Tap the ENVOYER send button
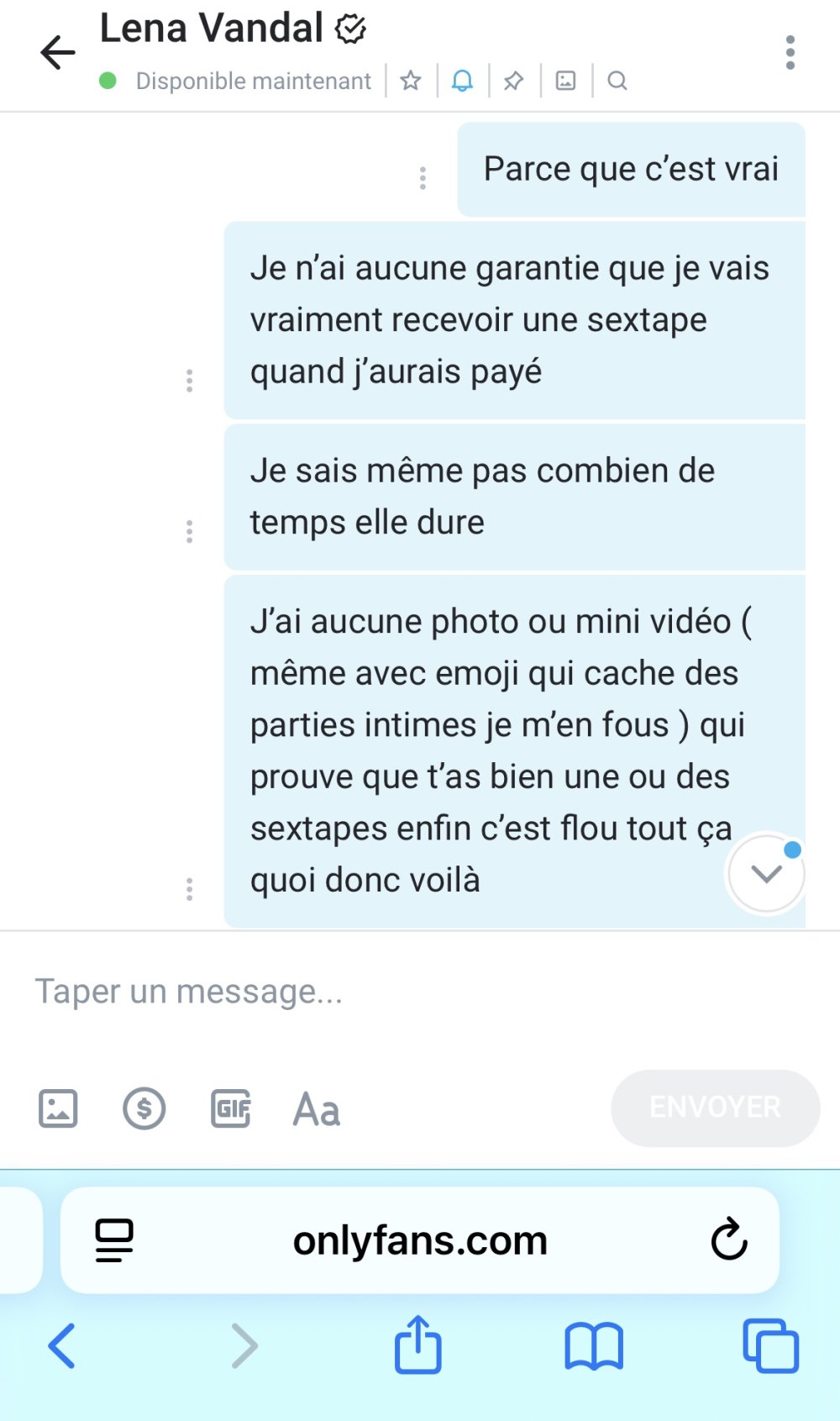 [715, 1108]
